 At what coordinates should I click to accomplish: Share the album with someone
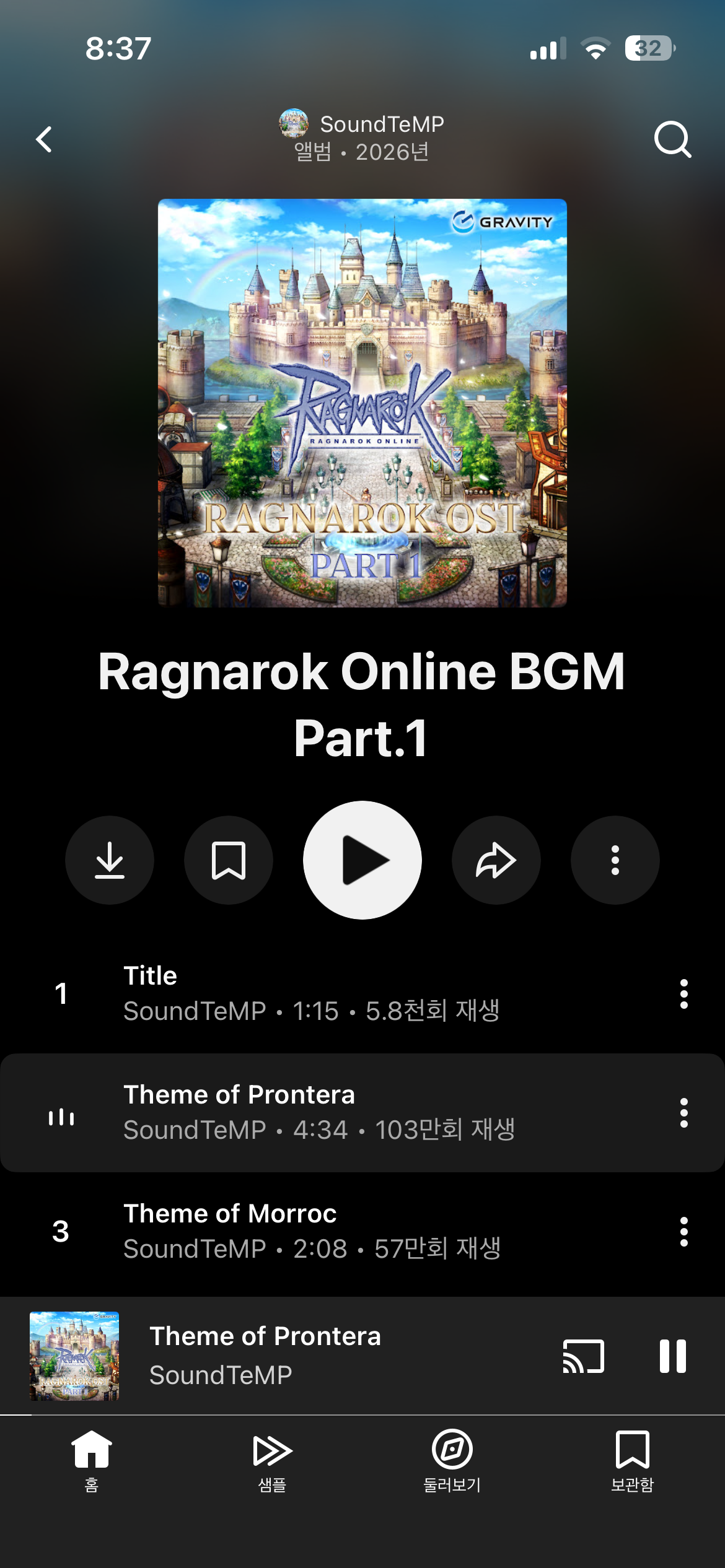[496, 860]
